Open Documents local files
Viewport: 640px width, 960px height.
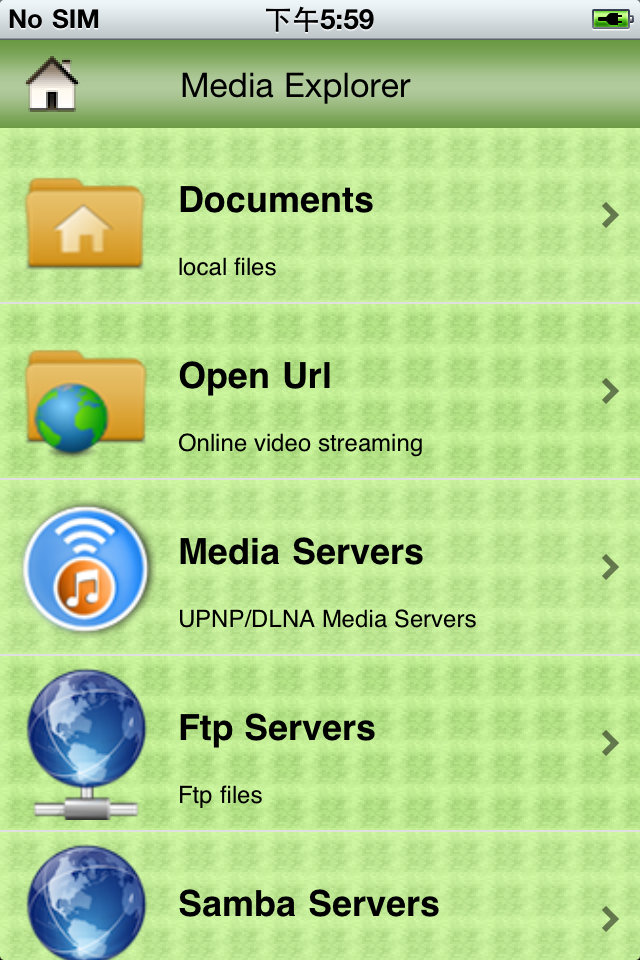click(x=320, y=216)
